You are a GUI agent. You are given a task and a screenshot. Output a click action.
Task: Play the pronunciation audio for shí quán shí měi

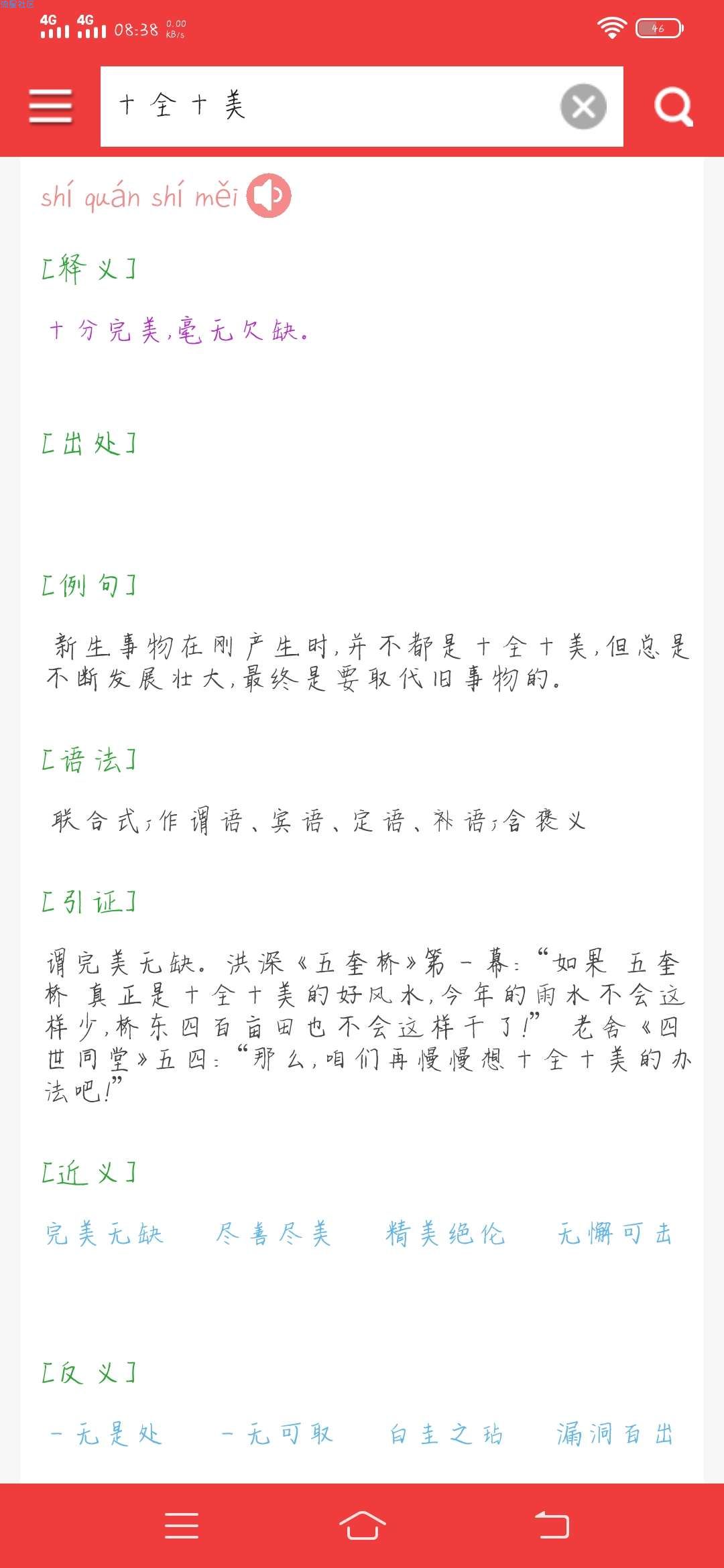click(x=269, y=196)
